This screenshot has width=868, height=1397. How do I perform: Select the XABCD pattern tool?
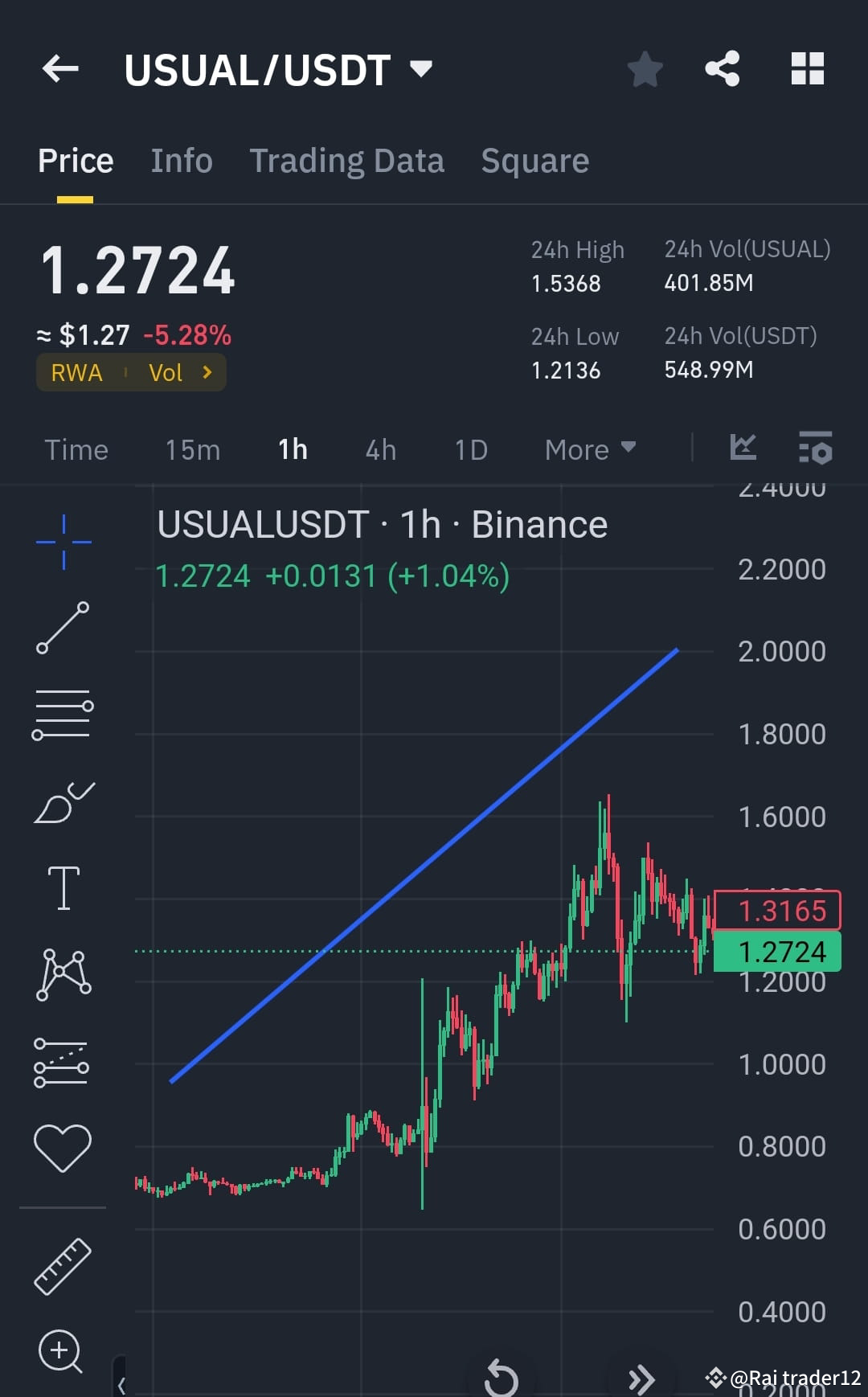63,973
